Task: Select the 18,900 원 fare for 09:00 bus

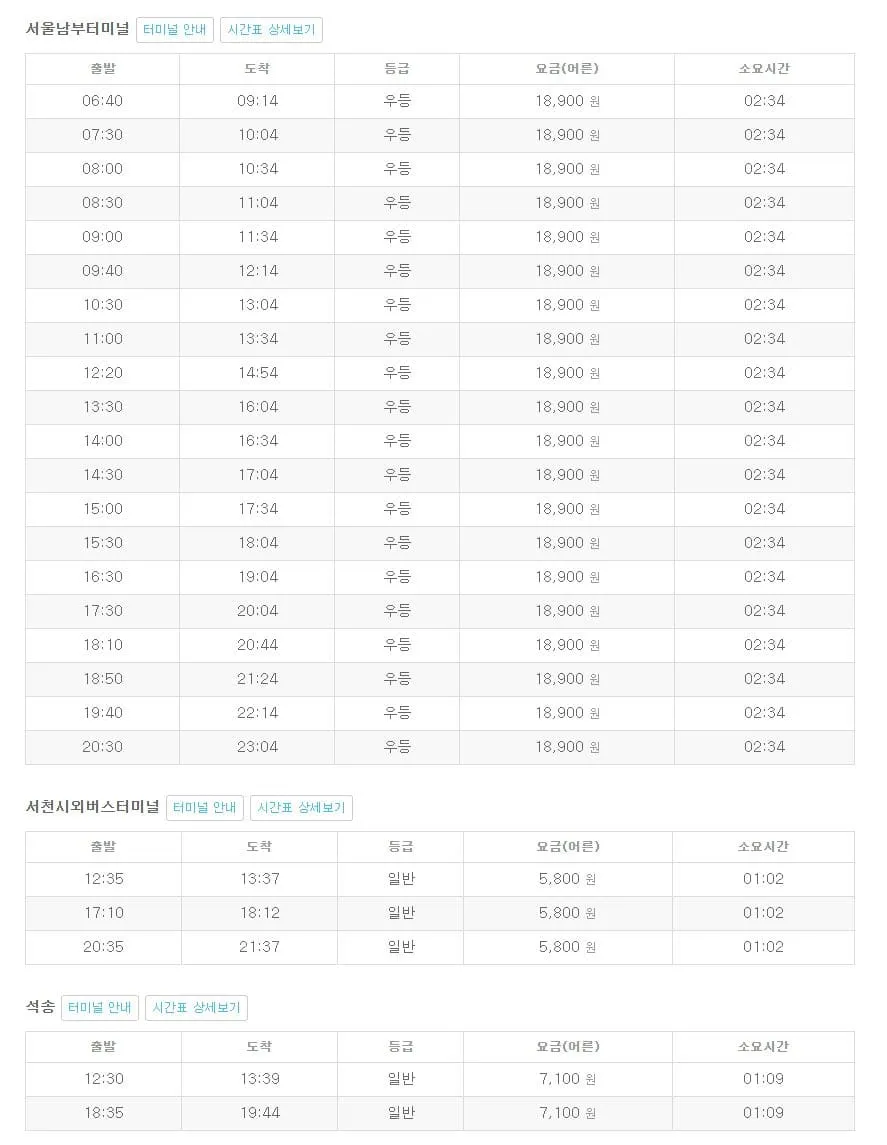Action: click(566, 237)
